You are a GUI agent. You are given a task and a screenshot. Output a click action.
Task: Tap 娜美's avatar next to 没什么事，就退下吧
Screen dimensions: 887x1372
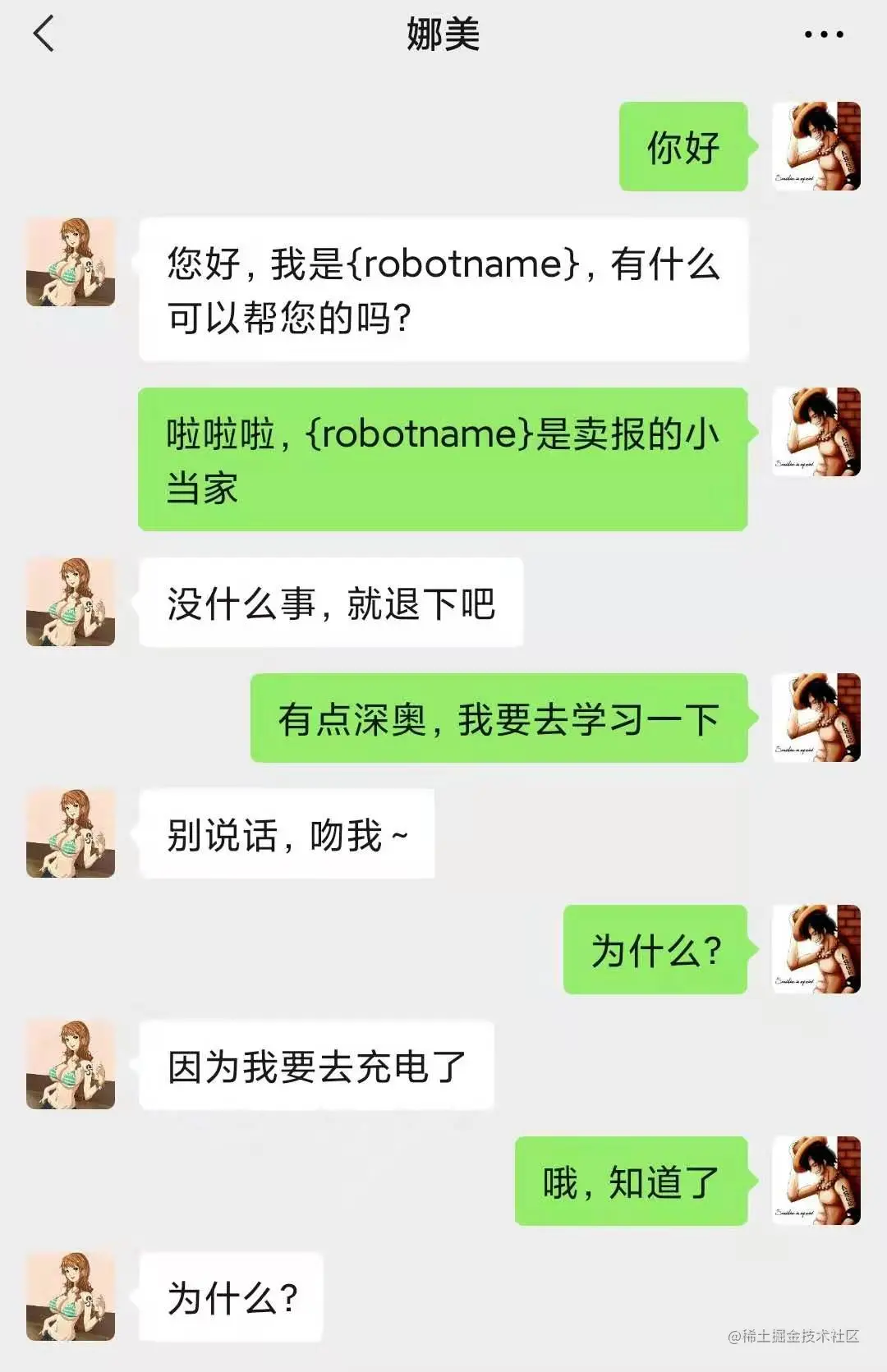[x=71, y=602]
